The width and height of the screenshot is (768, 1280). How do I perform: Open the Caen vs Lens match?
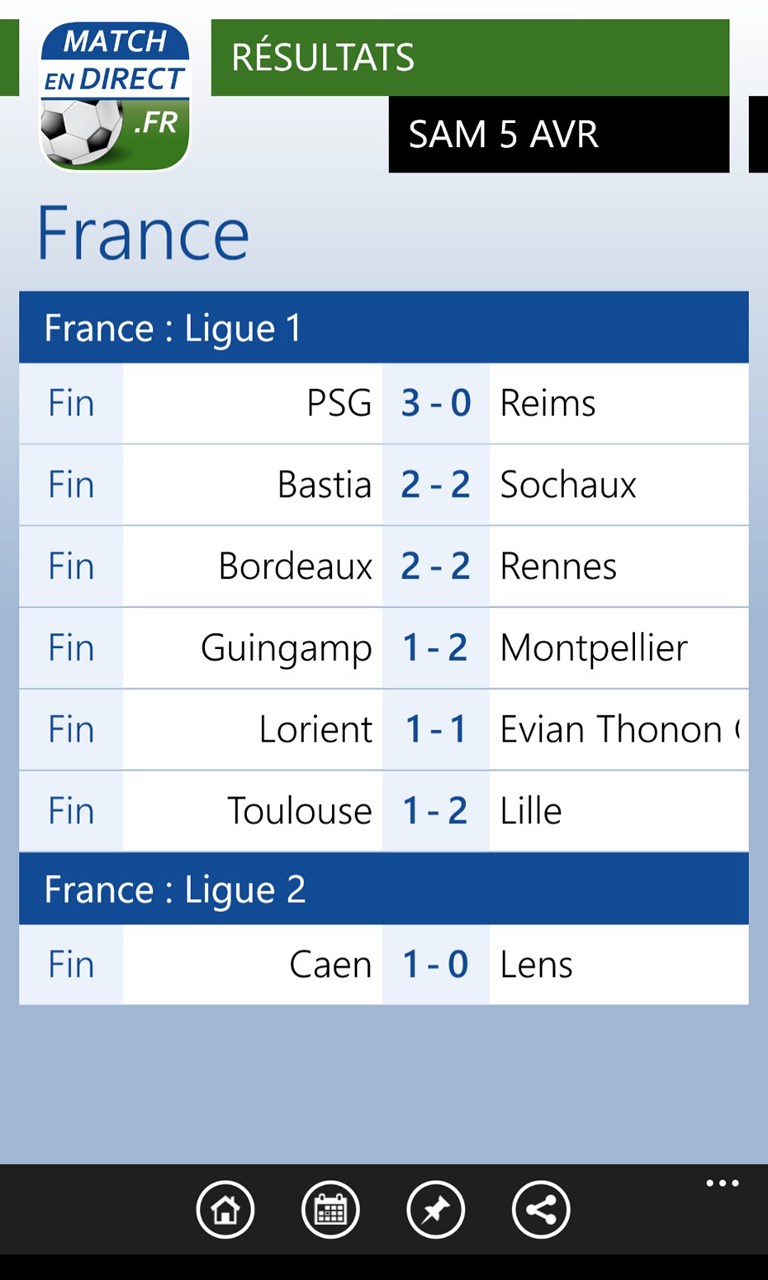[435, 965]
